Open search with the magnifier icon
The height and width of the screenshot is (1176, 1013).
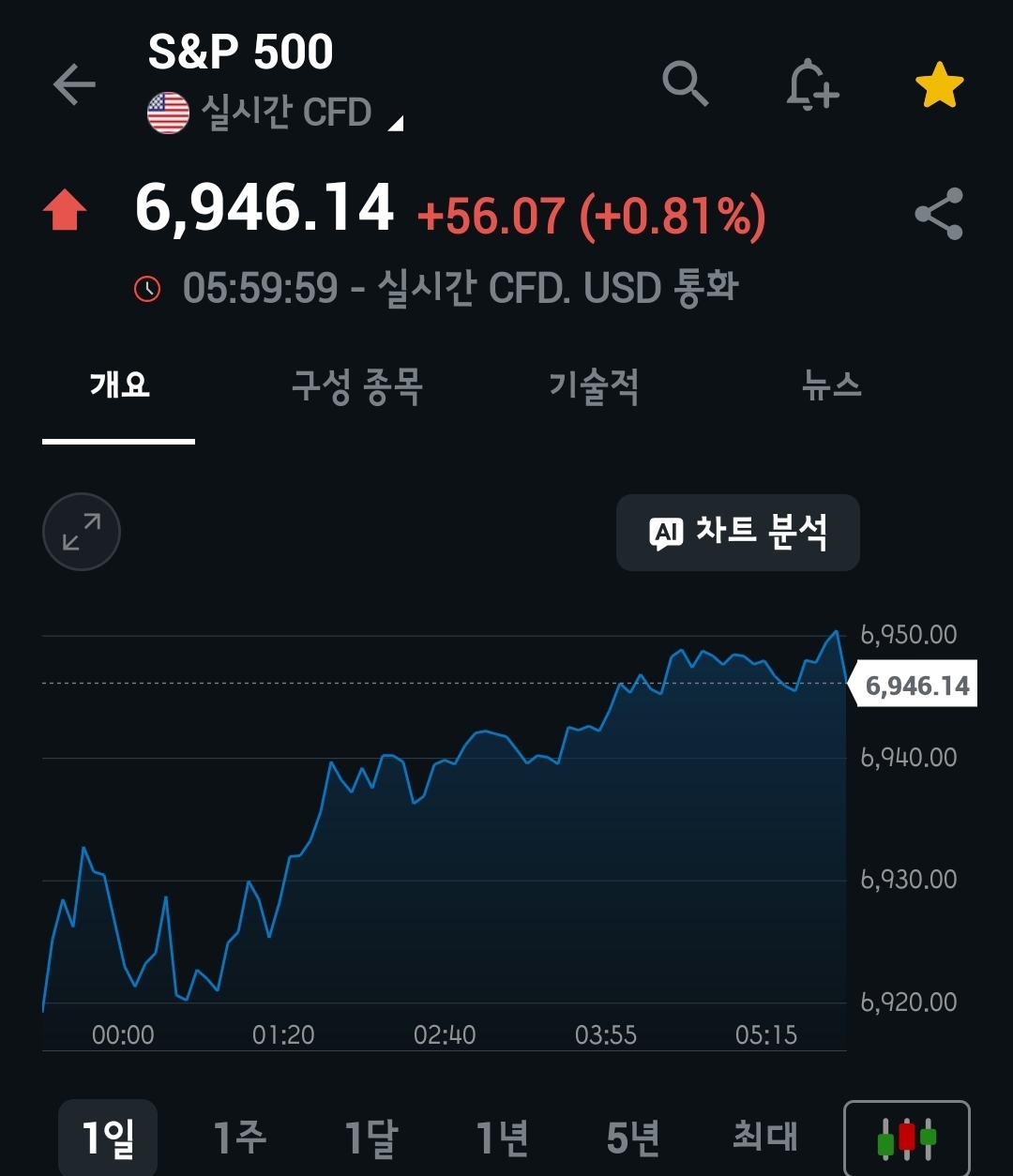point(686,84)
